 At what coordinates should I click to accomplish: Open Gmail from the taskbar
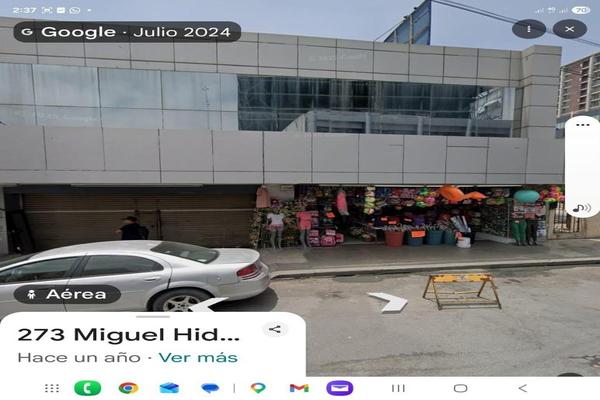coord(298,388)
